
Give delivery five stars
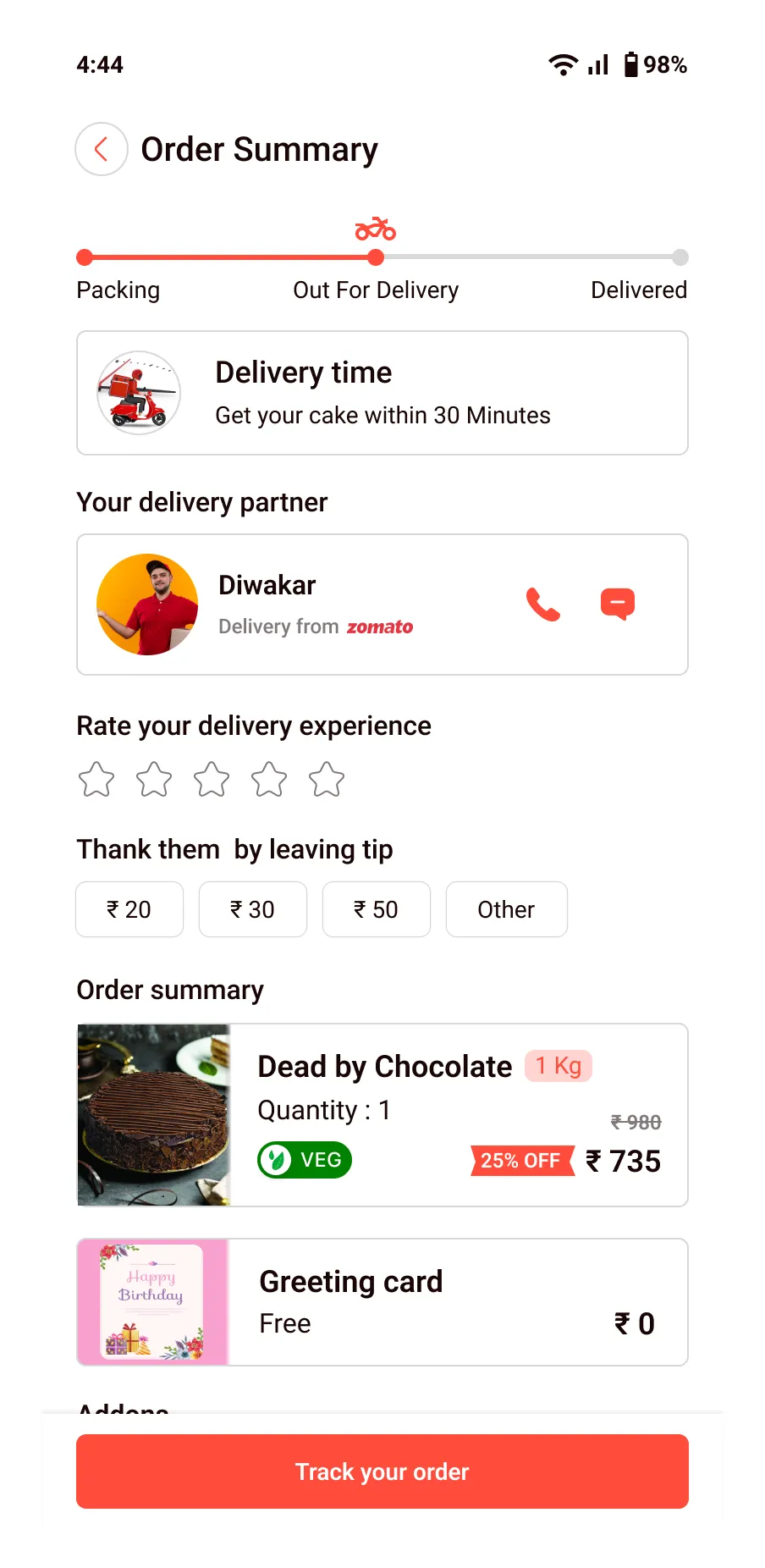[x=327, y=780]
